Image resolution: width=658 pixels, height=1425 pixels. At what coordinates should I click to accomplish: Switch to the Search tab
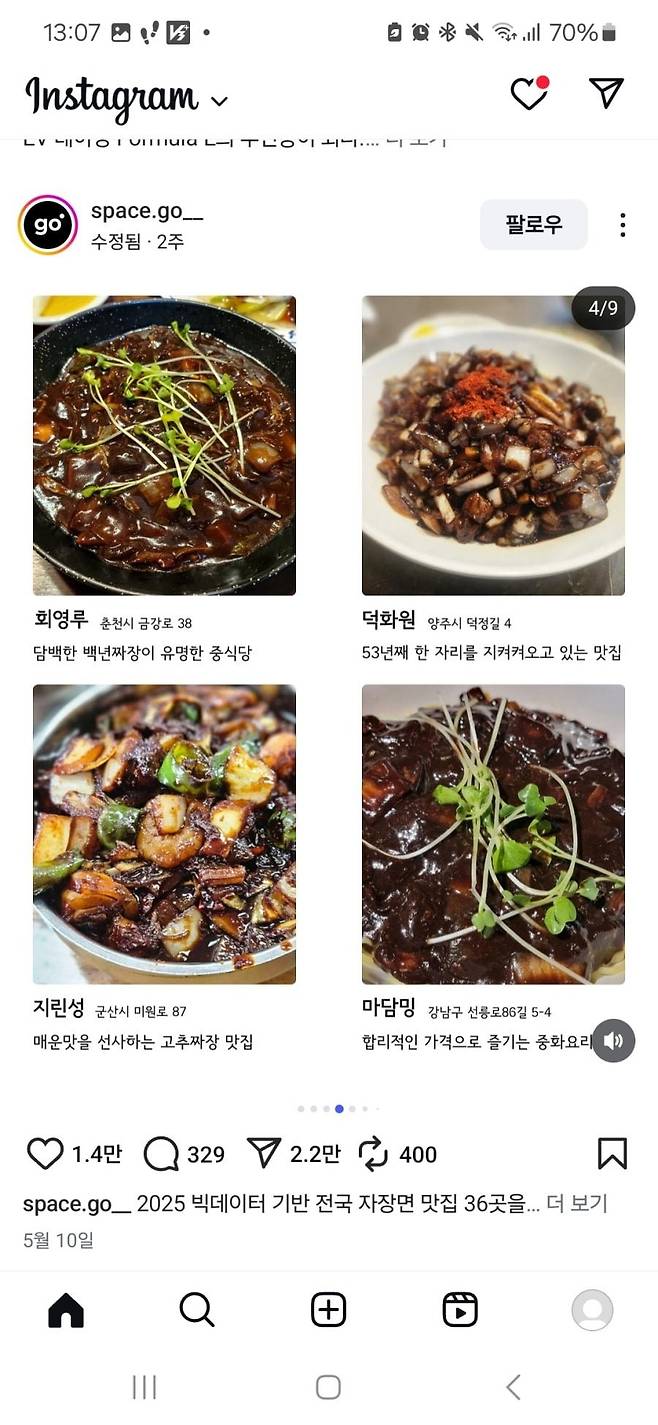[197, 1310]
